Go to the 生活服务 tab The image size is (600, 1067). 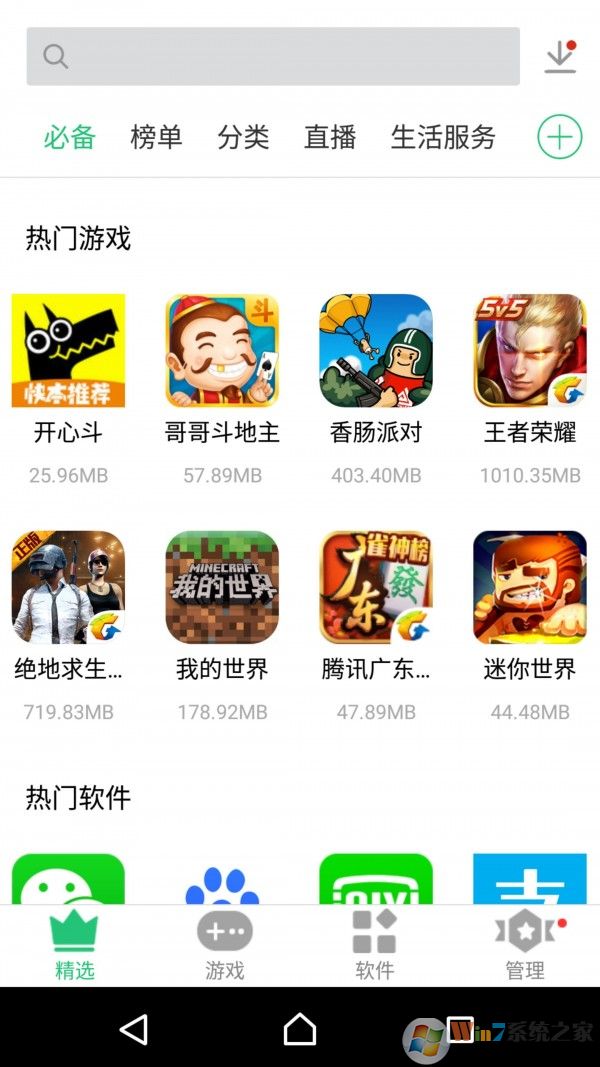443,137
